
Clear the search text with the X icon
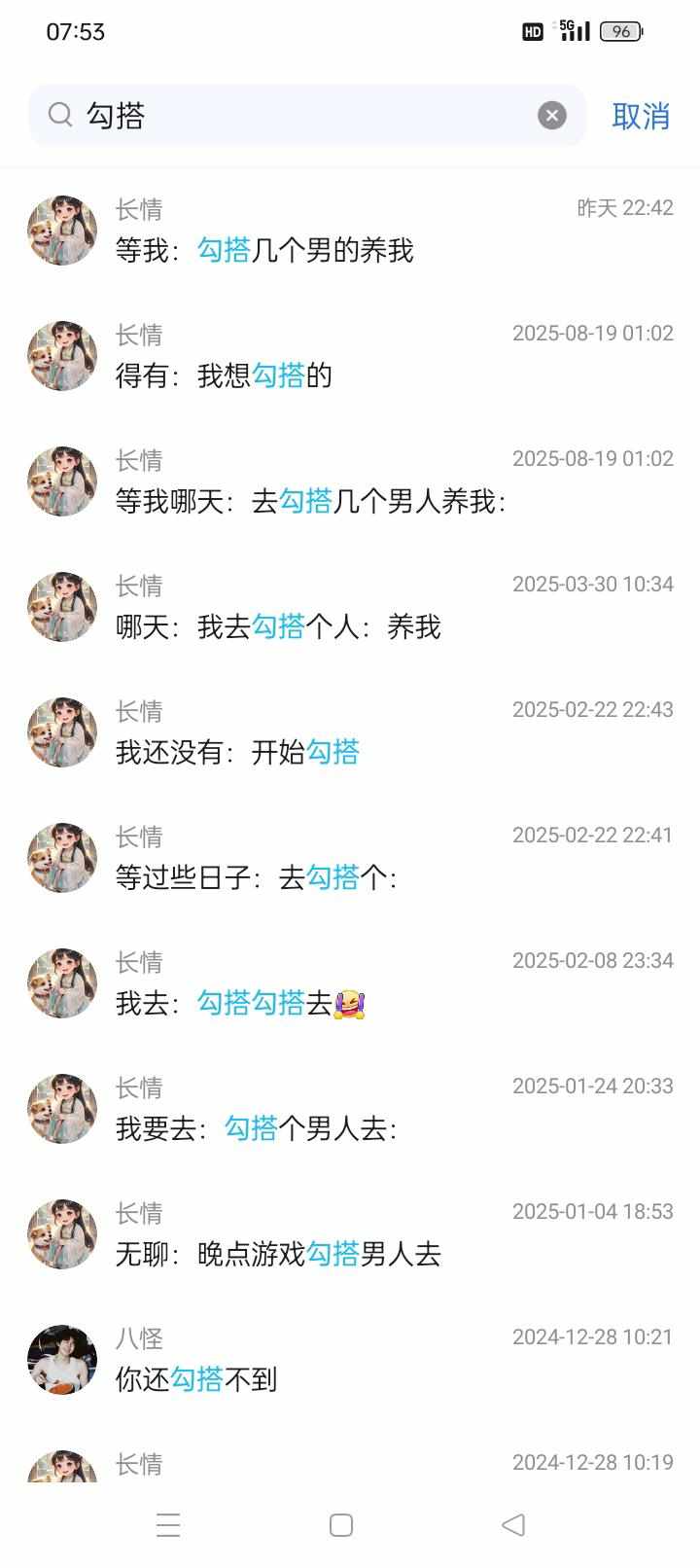click(x=552, y=116)
